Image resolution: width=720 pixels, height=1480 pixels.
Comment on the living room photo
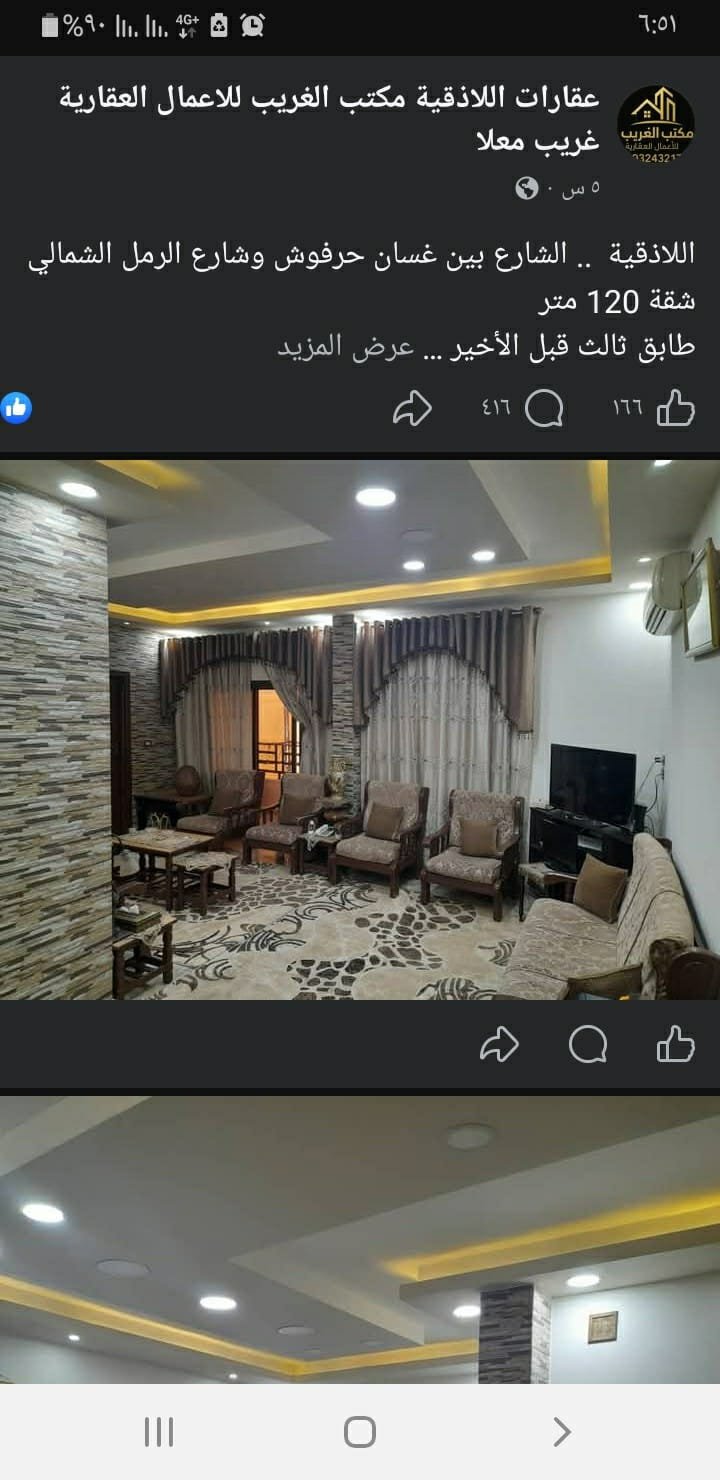(x=587, y=1046)
